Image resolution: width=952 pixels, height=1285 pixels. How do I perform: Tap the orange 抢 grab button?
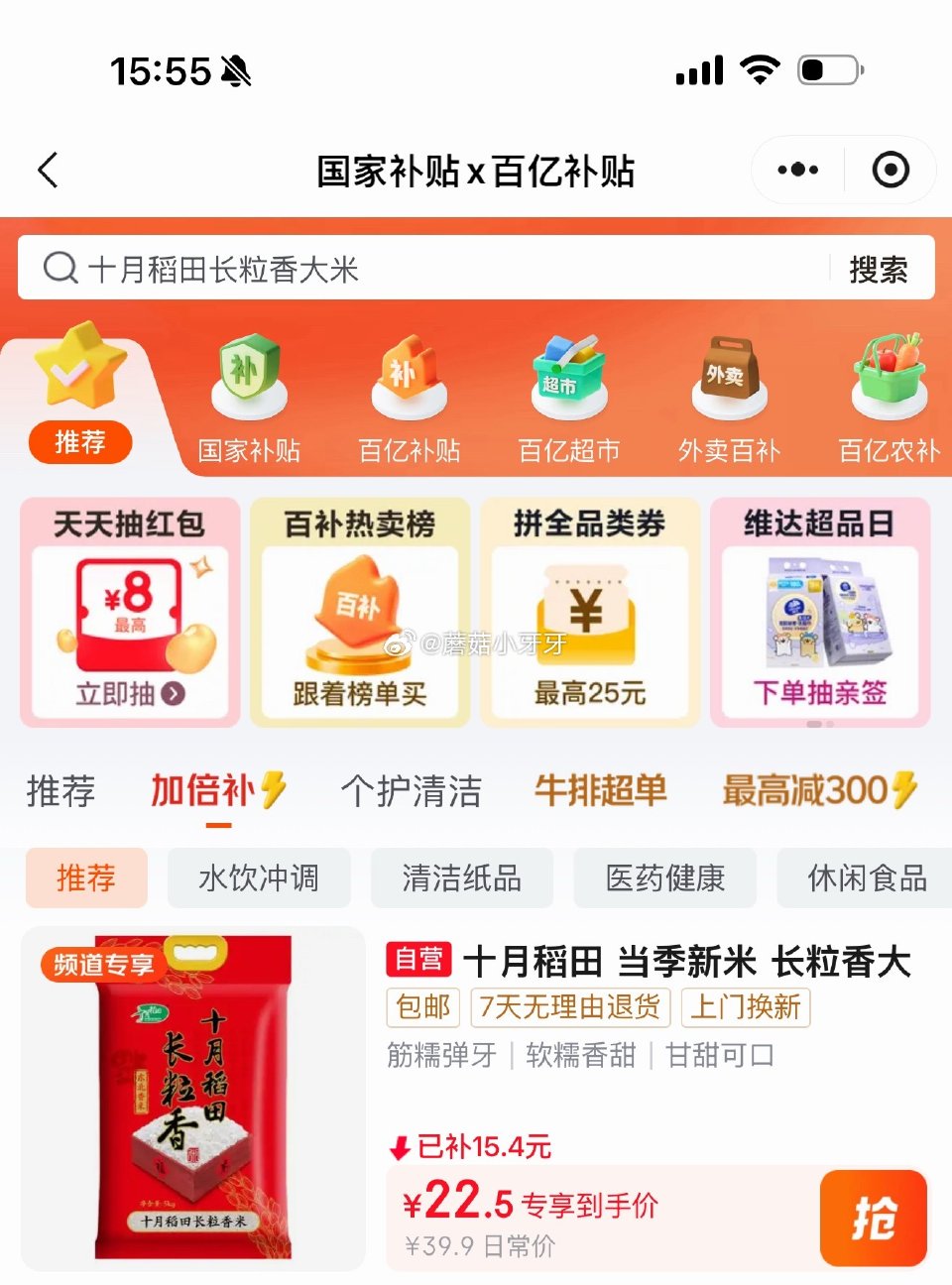pos(873,1218)
